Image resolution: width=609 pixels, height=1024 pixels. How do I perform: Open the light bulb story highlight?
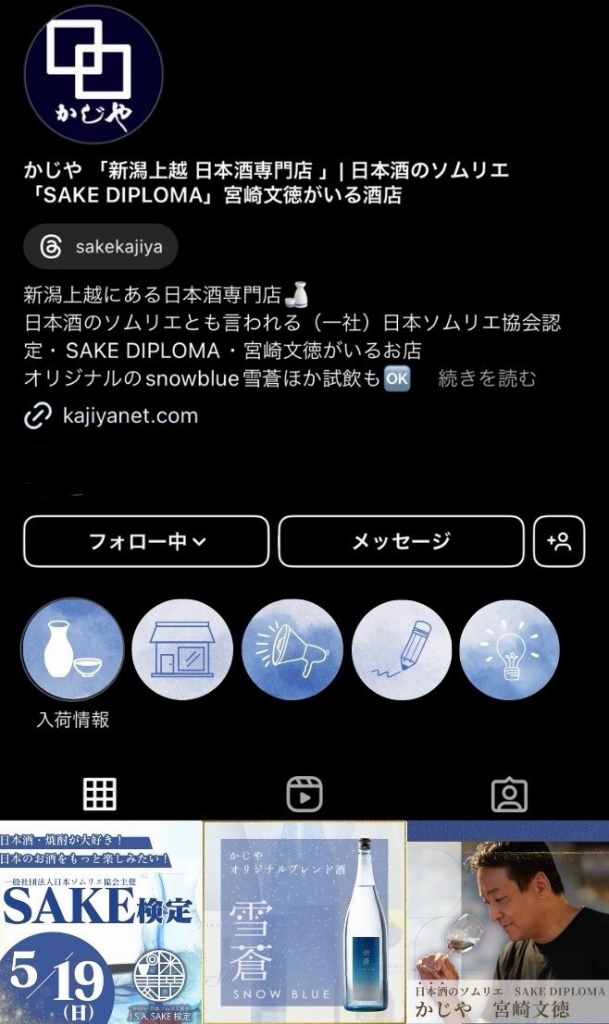pyautogui.click(x=509, y=649)
